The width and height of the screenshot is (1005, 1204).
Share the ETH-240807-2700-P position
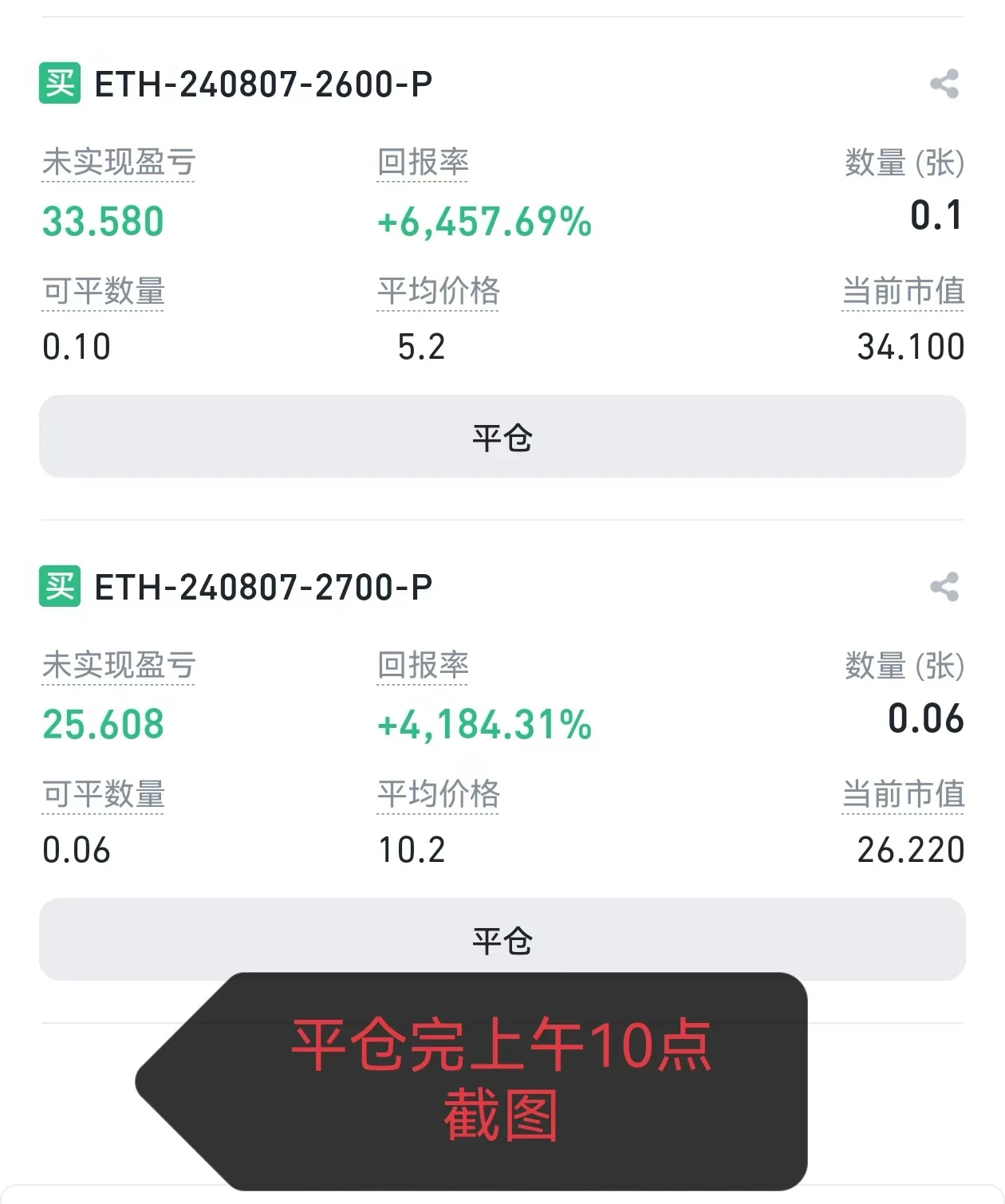[944, 588]
